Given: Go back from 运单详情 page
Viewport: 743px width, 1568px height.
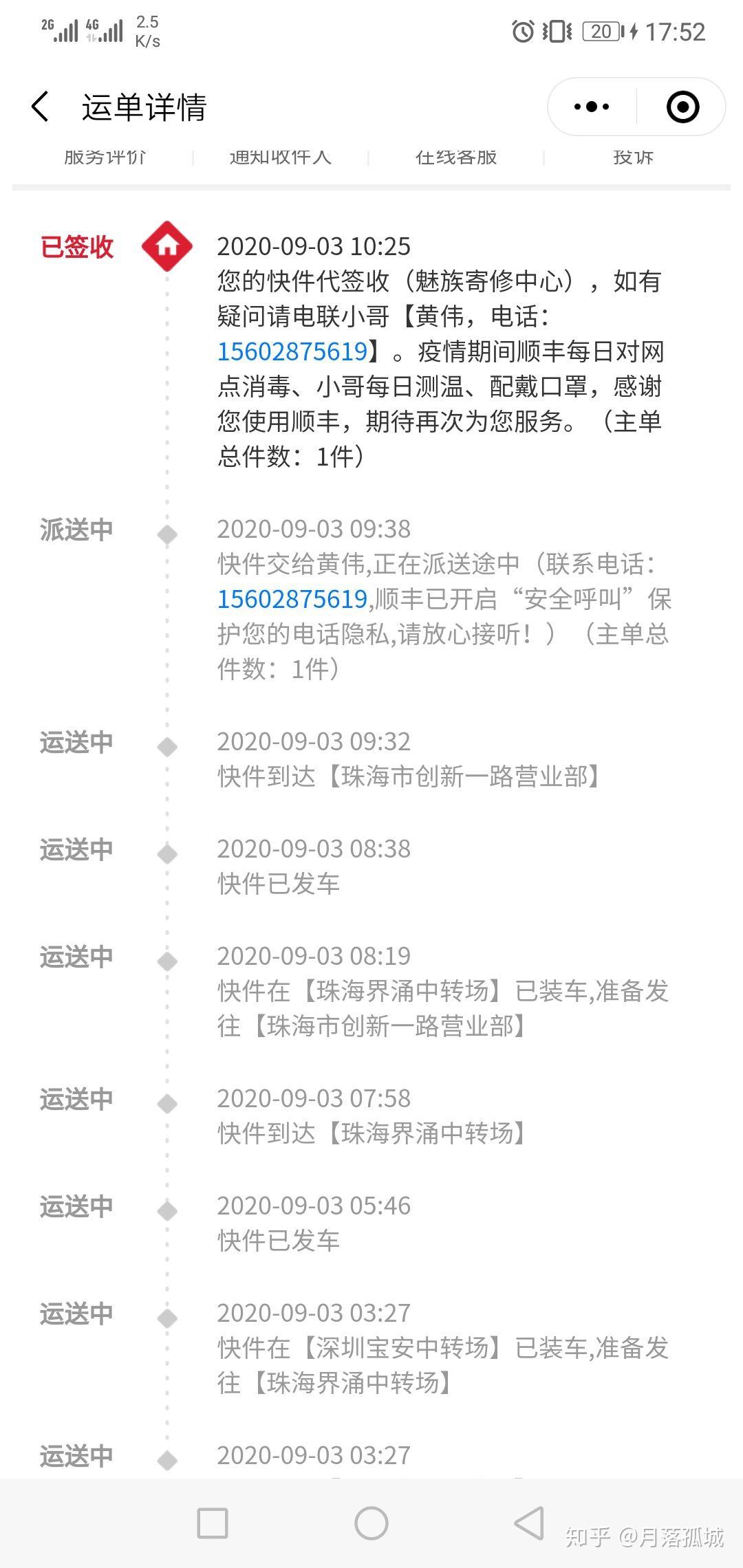Looking at the screenshot, I should click(x=40, y=107).
